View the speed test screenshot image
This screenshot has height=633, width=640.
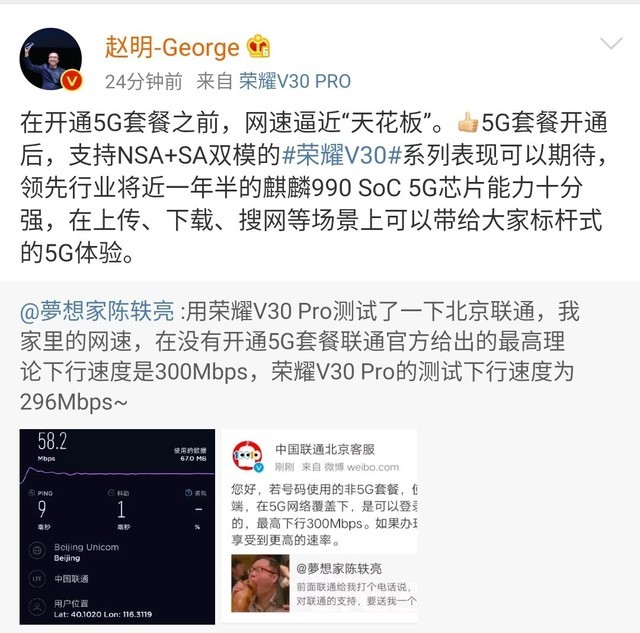(117, 526)
